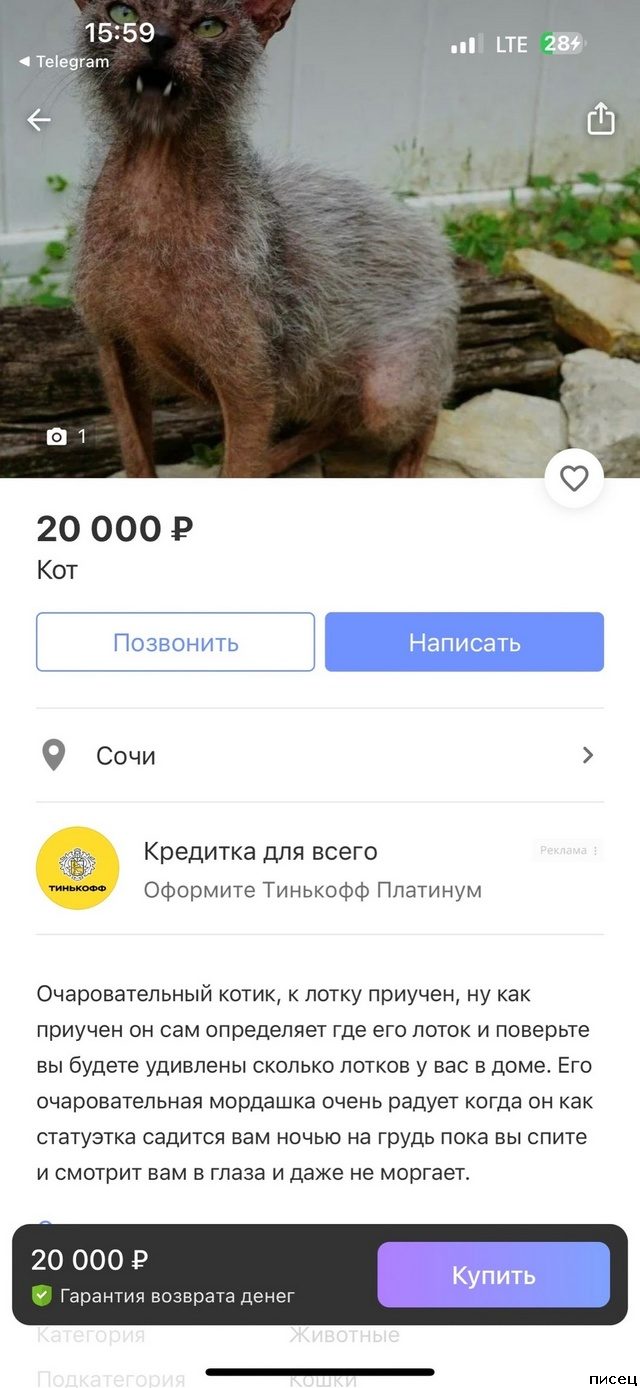Share this cat listing
Screen dimensions: 640x1388
point(600,119)
